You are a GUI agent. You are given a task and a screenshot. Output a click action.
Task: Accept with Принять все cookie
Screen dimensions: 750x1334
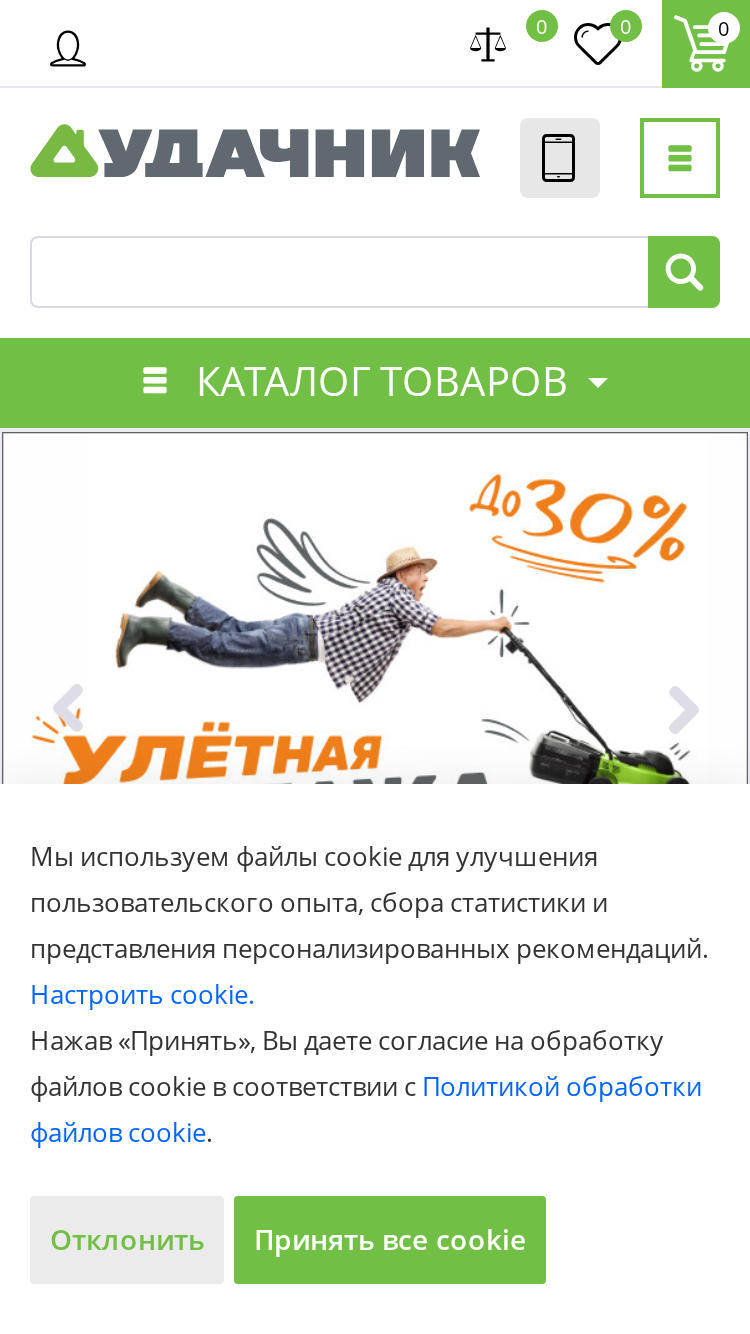click(390, 1240)
